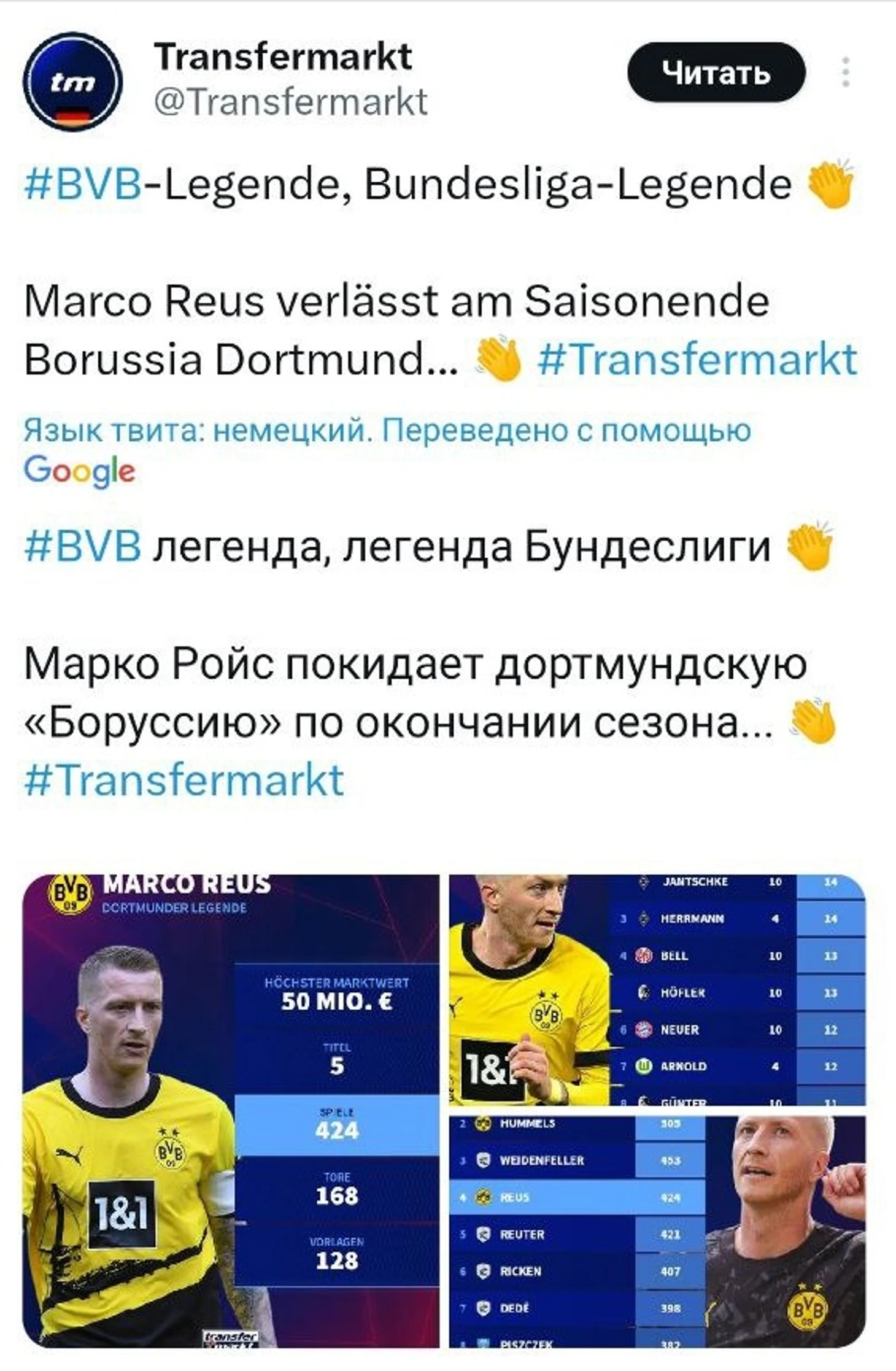This screenshot has width=896, height=1371.
Task: Open Transfermarkt profile avatar
Action: click(x=72, y=81)
